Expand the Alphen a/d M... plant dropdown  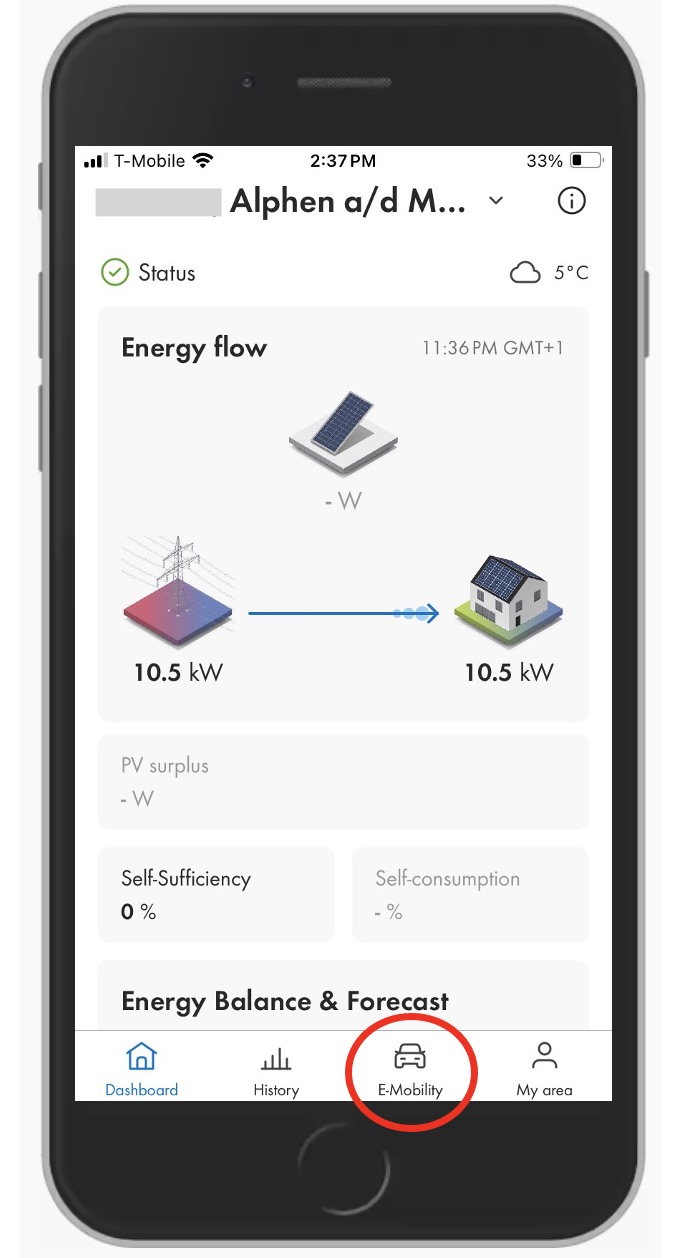[x=496, y=202]
